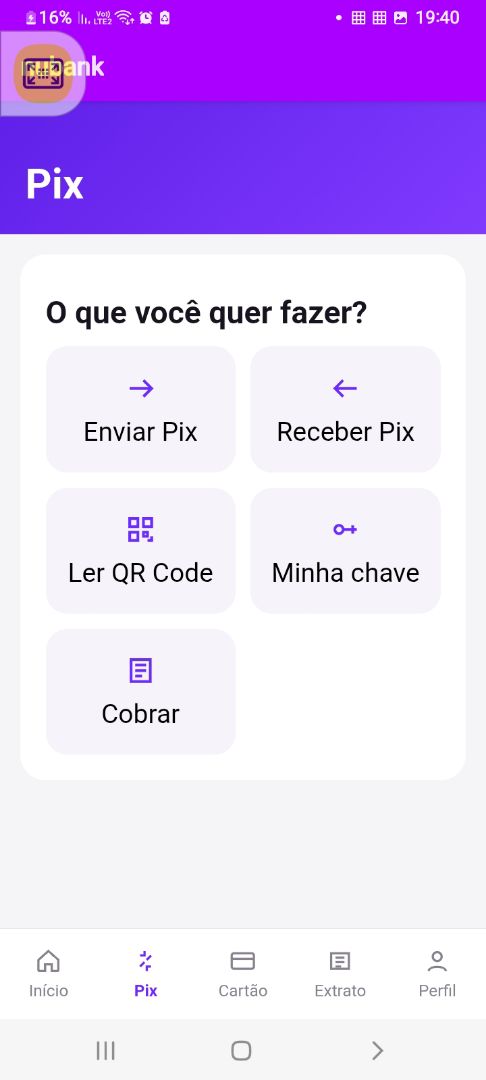Open the Extrato tab
This screenshot has height=1080, width=486.
click(x=340, y=974)
